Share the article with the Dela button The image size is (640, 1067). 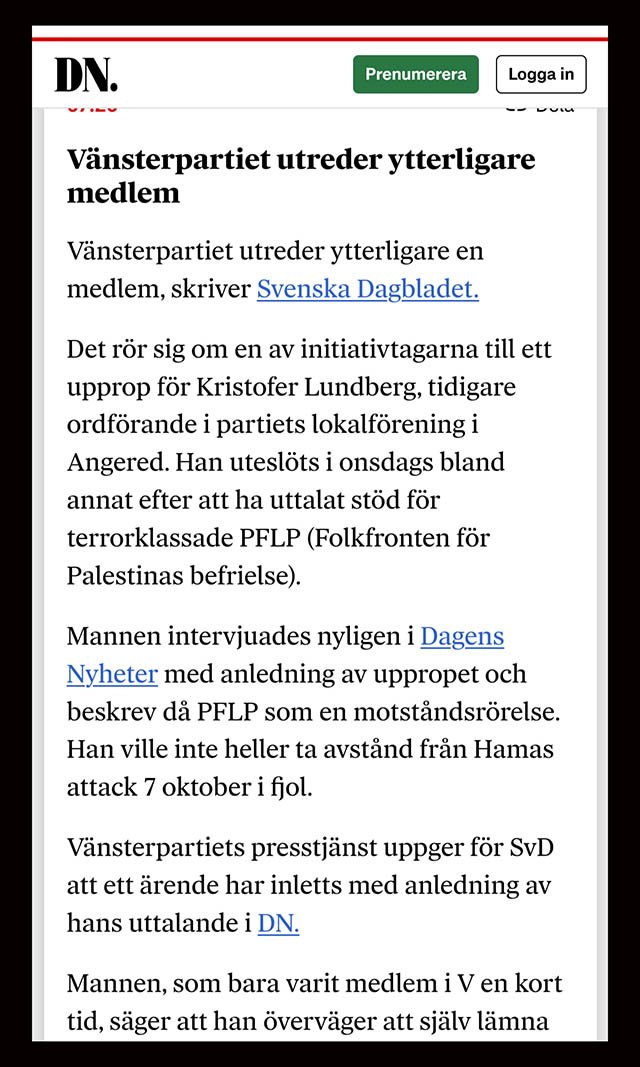541,108
